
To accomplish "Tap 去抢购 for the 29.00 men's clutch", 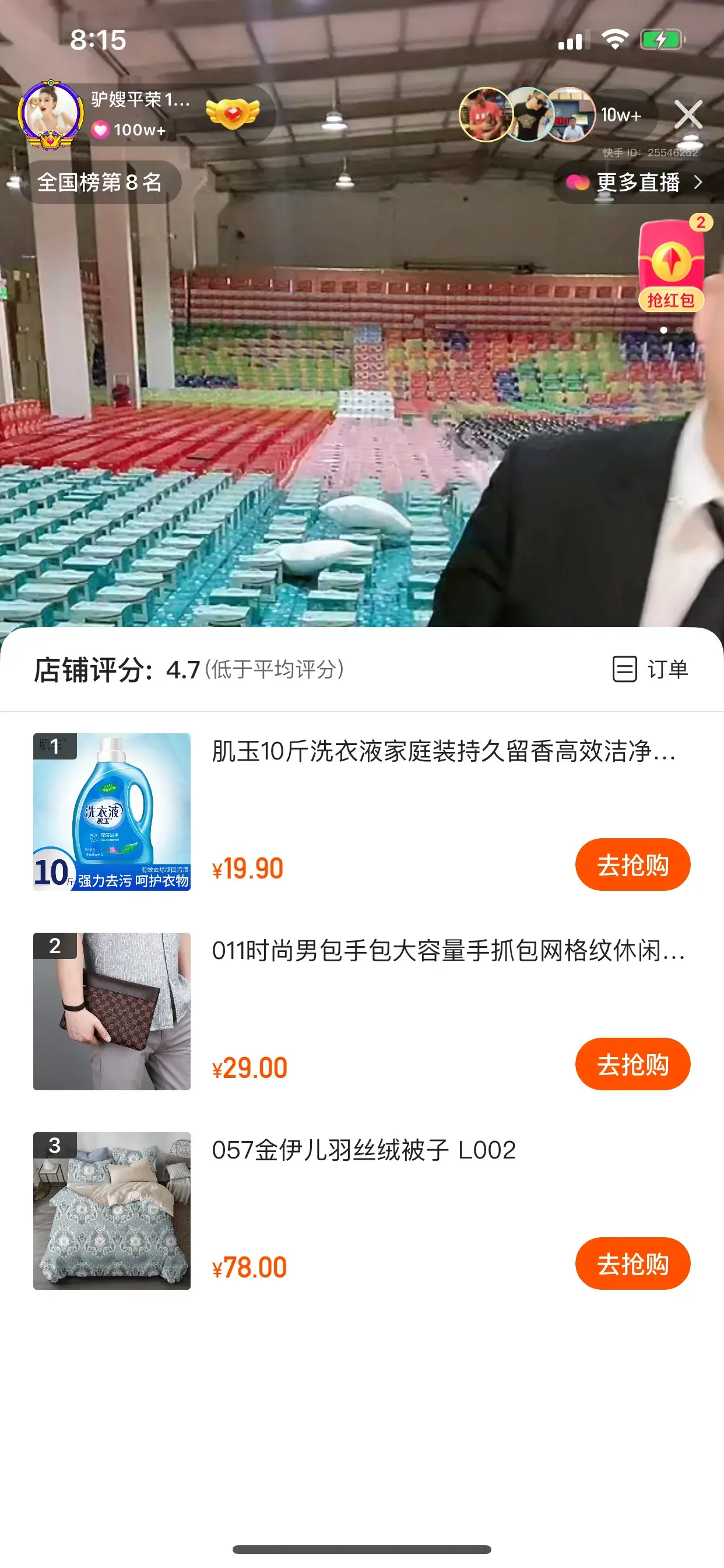I will 632,1064.
